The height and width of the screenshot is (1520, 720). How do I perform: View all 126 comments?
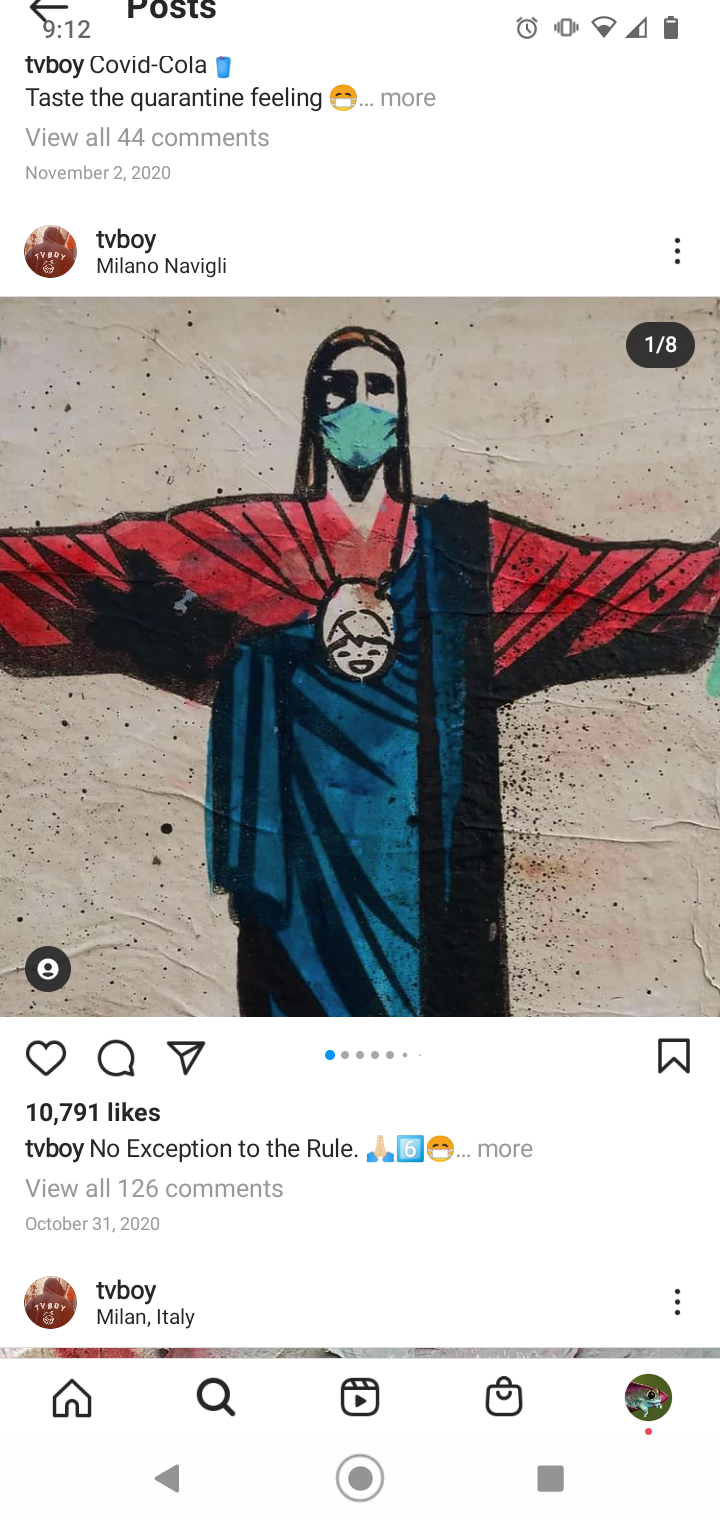coord(154,1188)
